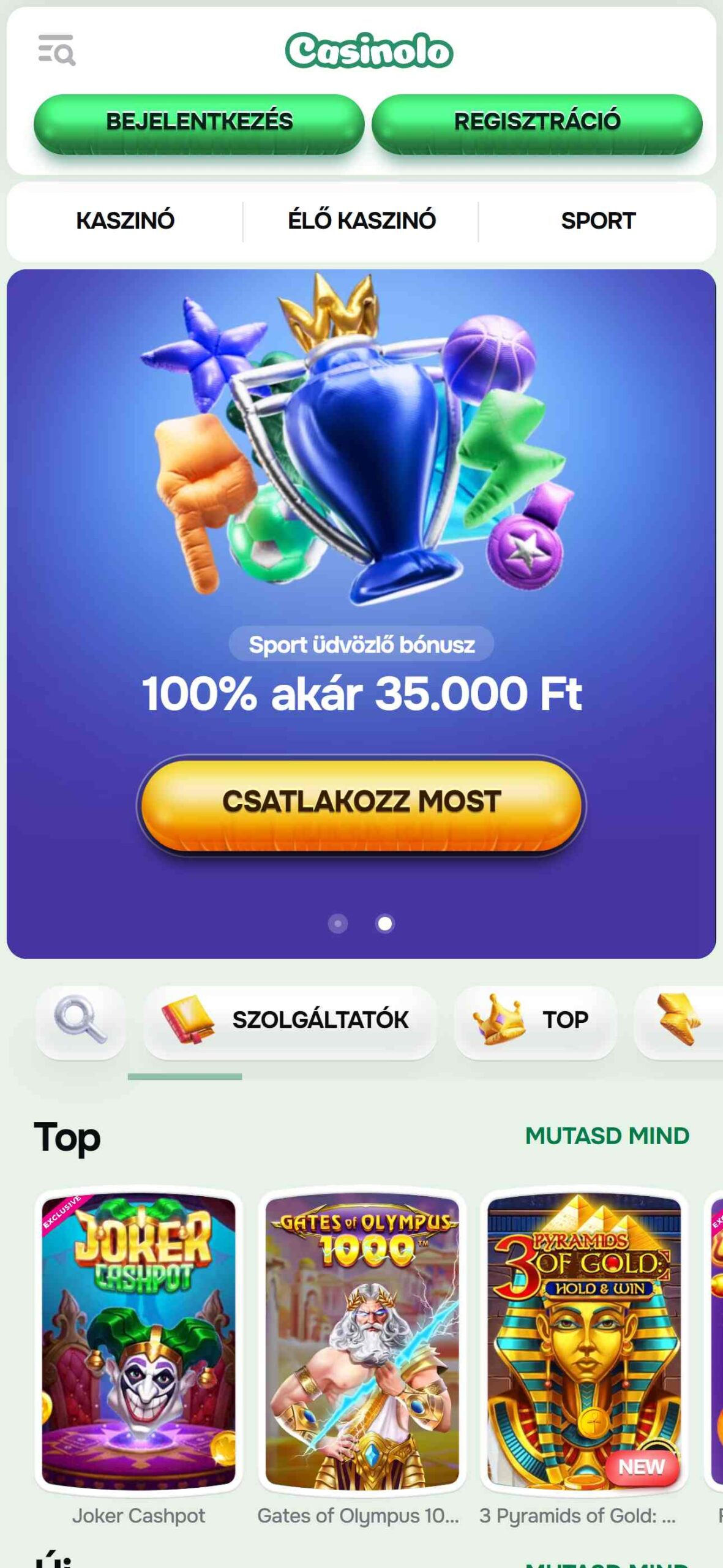
Task: Tap the Regisztráció button
Action: pyautogui.click(x=537, y=123)
